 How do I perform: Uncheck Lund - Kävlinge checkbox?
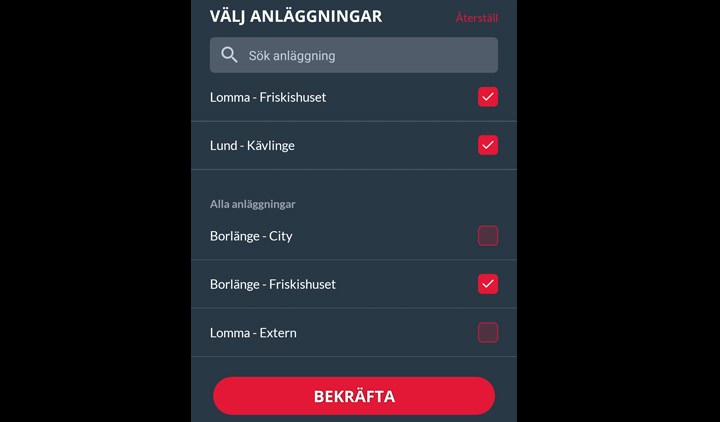pyautogui.click(x=487, y=145)
